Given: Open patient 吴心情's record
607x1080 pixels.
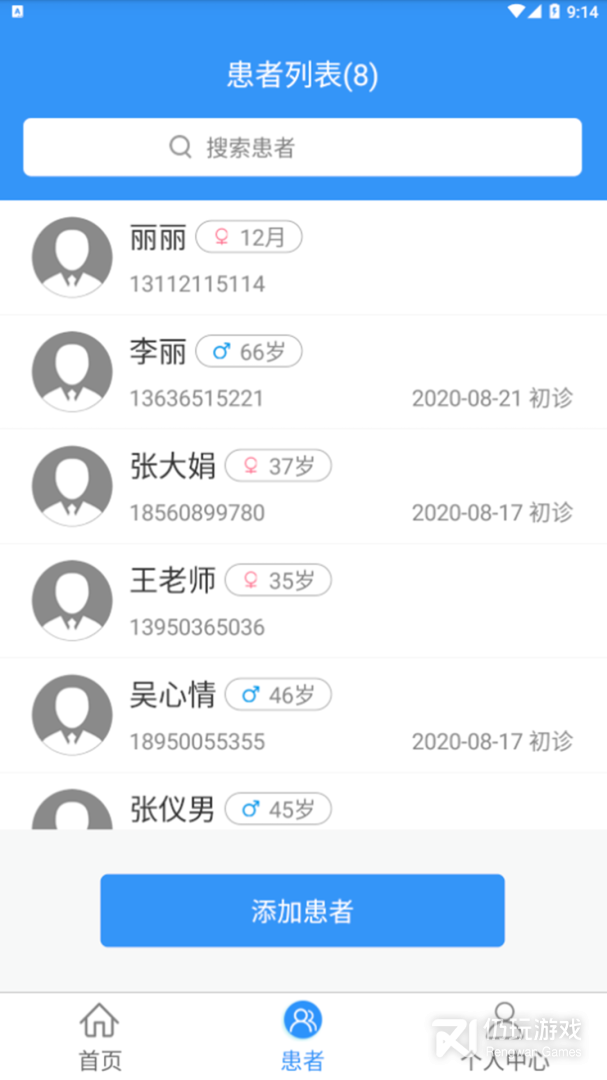Looking at the screenshot, I should click(x=302, y=715).
